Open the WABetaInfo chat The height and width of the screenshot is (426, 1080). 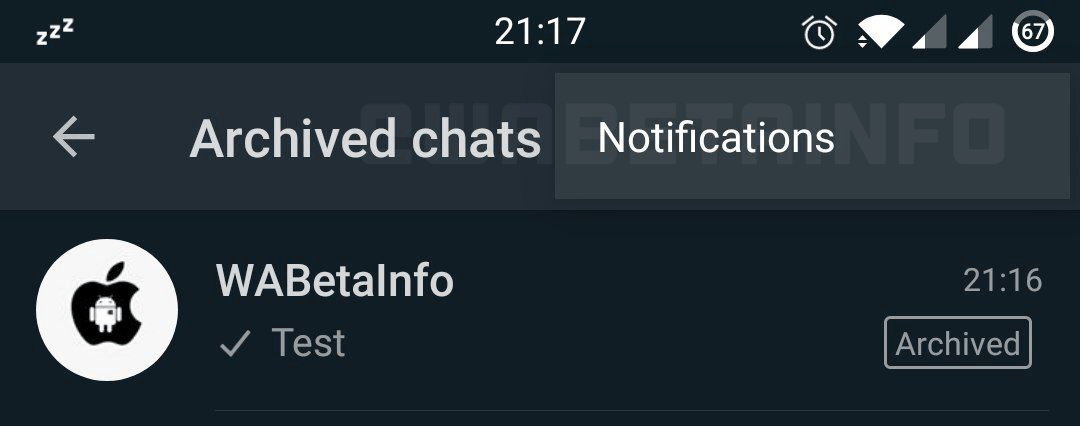point(560,312)
